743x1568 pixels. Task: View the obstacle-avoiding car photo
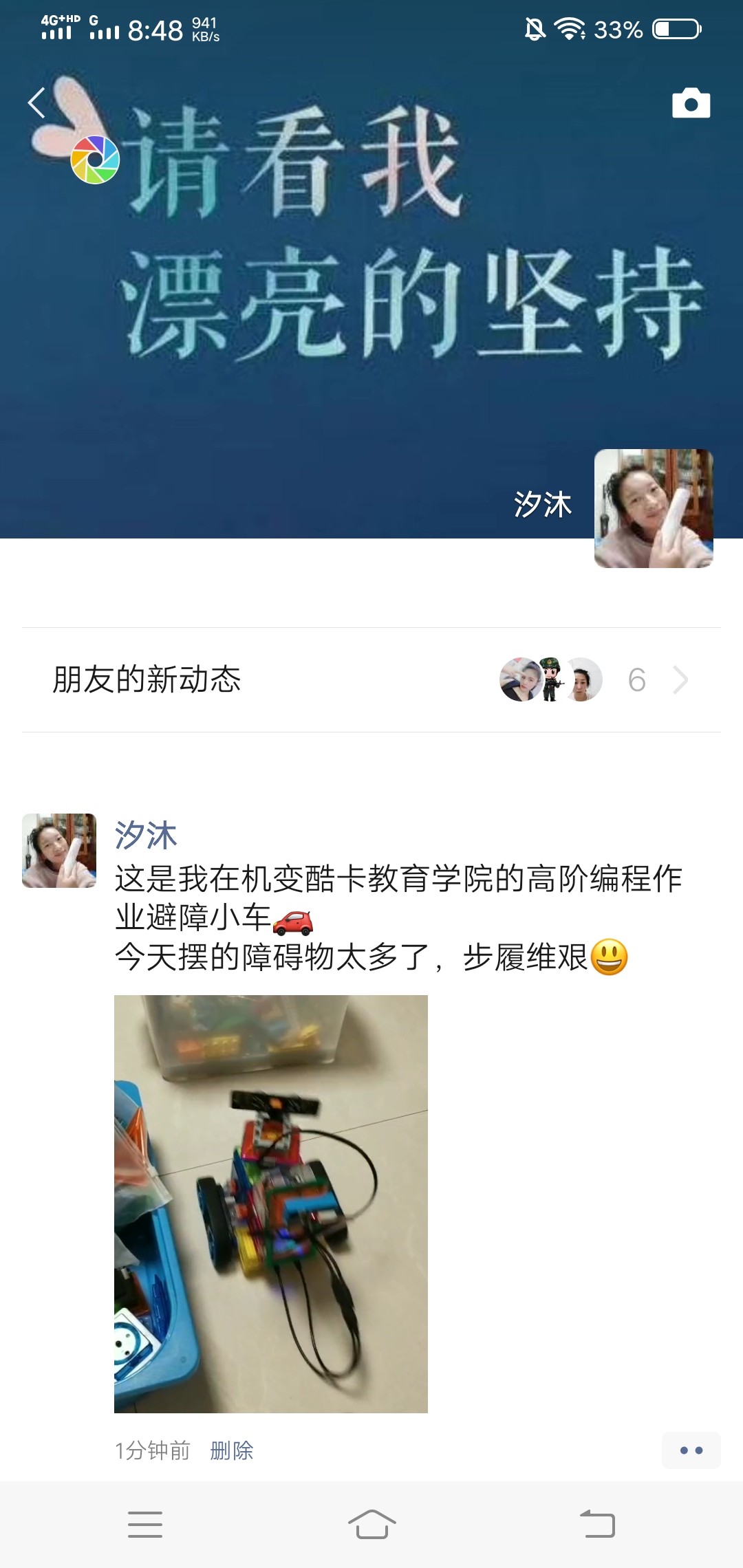(x=270, y=1204)
